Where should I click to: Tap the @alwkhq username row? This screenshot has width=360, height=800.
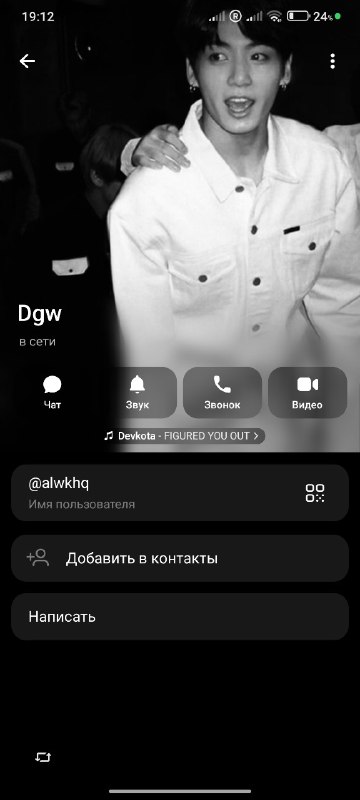click(x=180, y=492)
